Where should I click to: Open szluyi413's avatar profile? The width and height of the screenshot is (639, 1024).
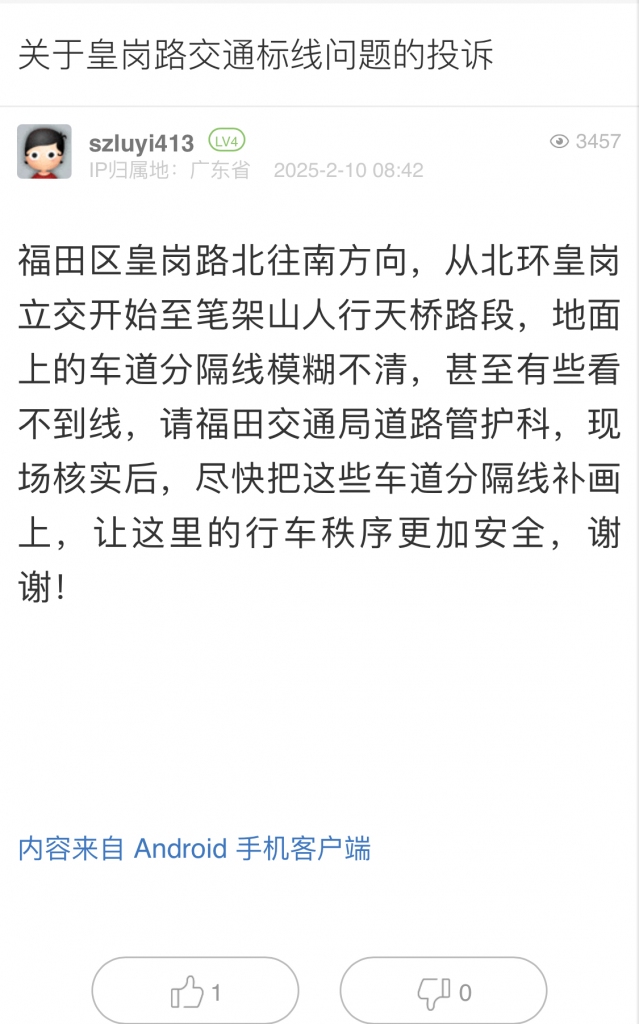tap(44, 152)
